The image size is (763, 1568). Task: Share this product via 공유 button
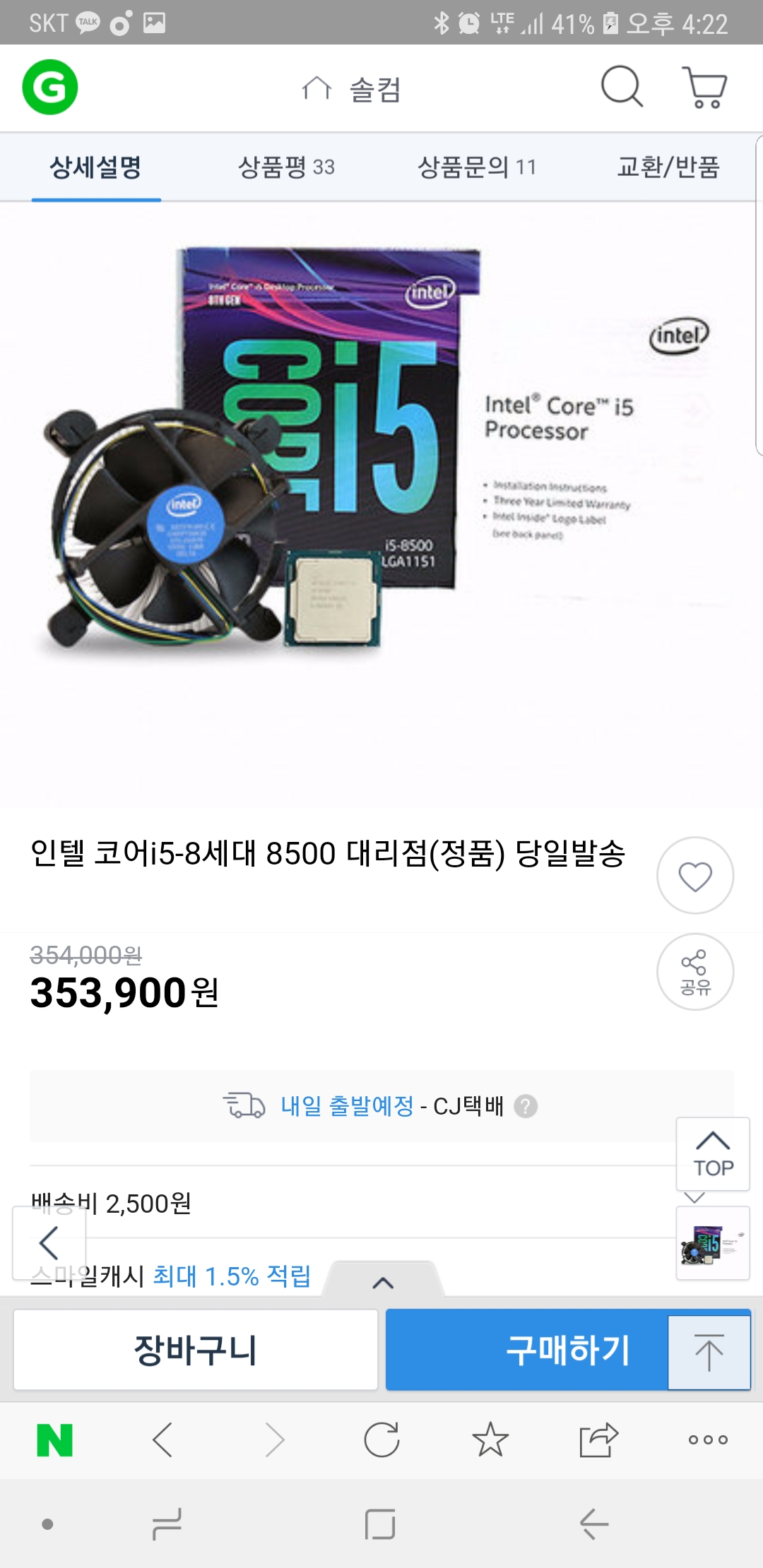695,972
